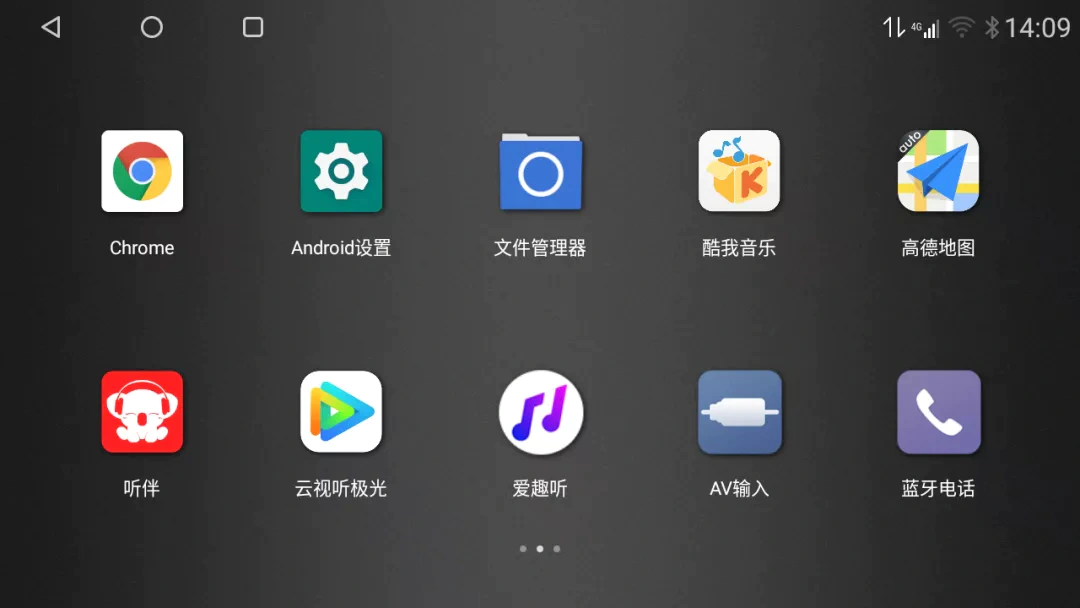Open the AV输入 input app
1080x608 pixels.
pyautogui.click(x=739, y=412)
